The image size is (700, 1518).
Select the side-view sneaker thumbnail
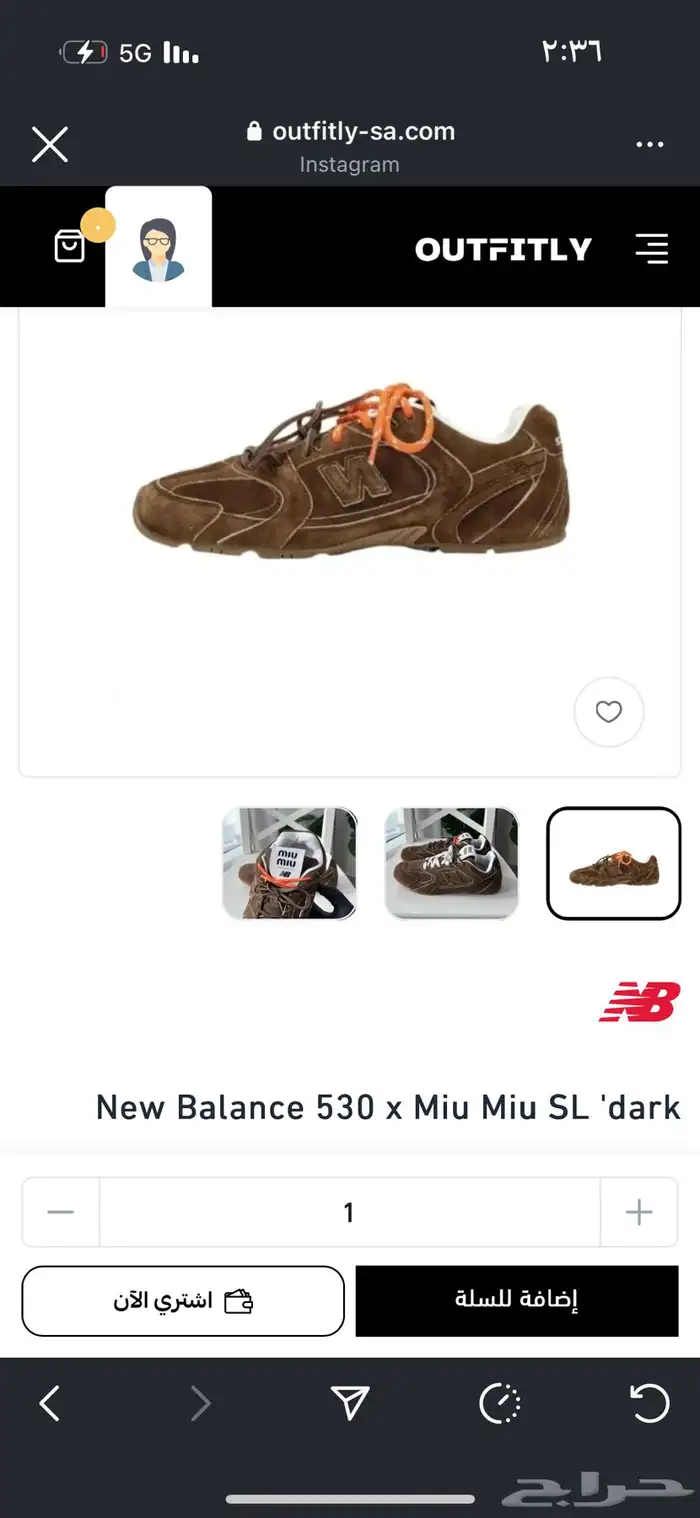point(613,863)
